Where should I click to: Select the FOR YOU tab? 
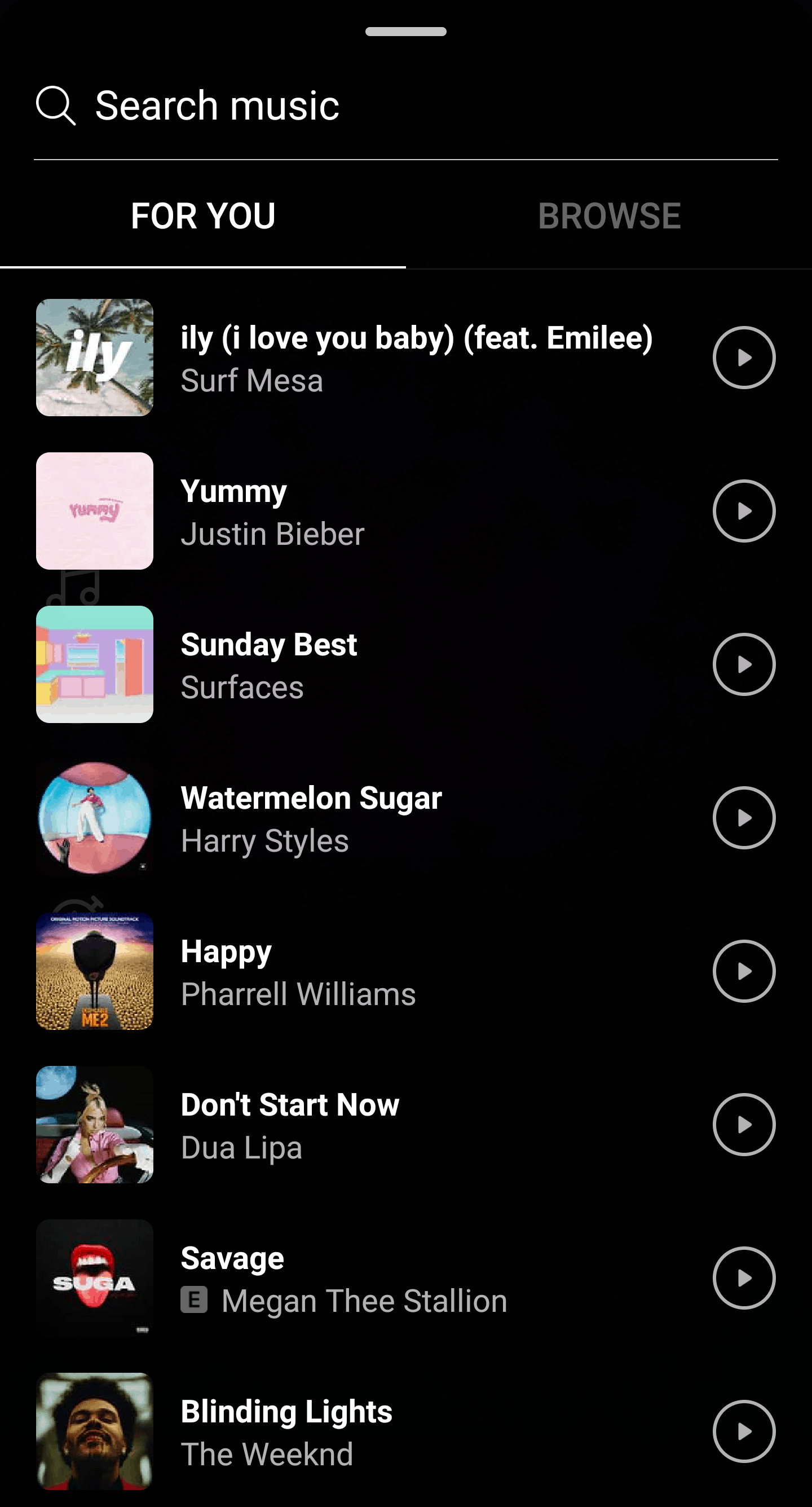202,216
